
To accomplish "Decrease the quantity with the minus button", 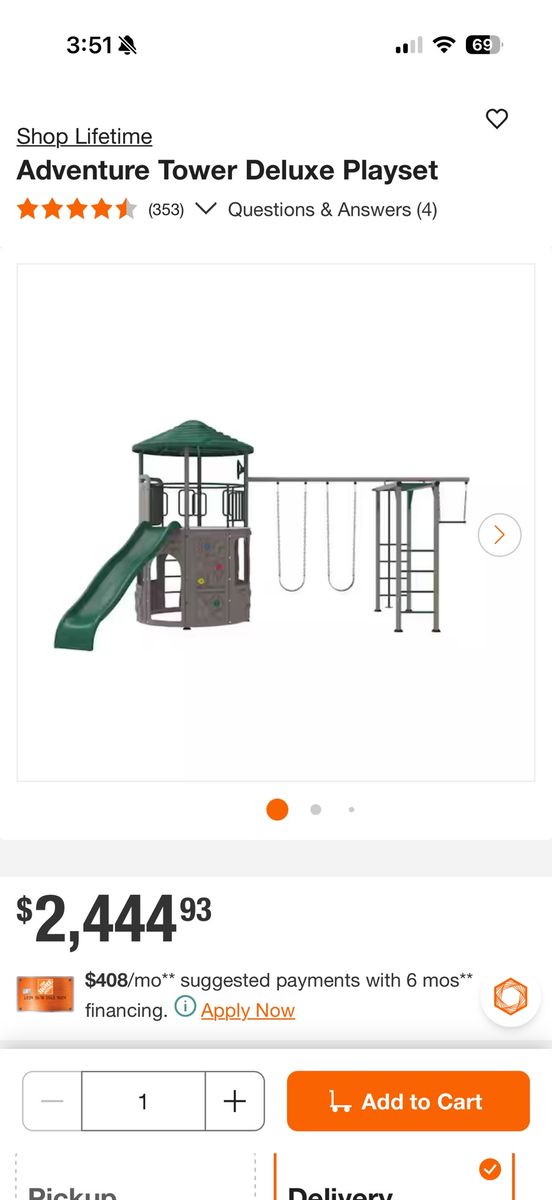I will click(x=53, y=1102).
